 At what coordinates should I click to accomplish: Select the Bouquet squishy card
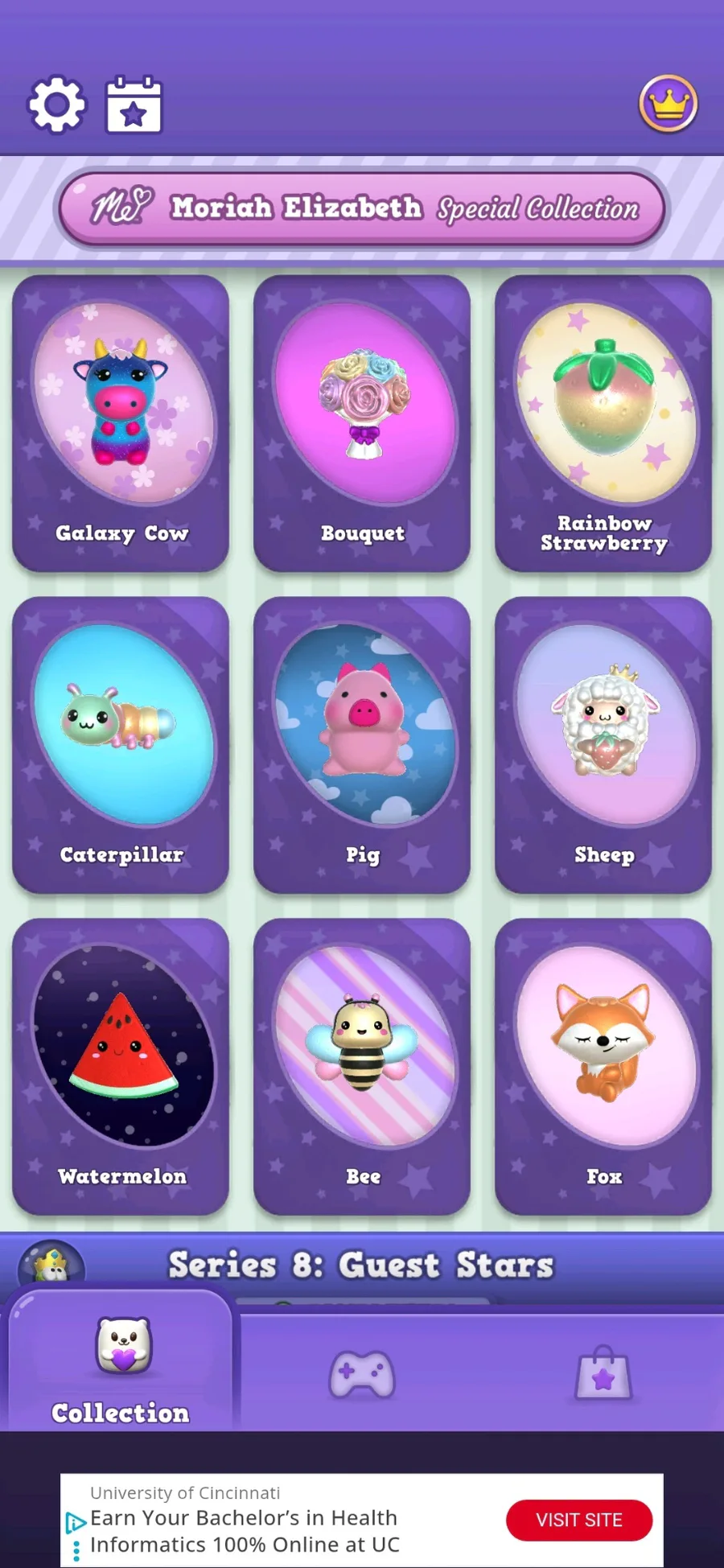coord(362,423)
